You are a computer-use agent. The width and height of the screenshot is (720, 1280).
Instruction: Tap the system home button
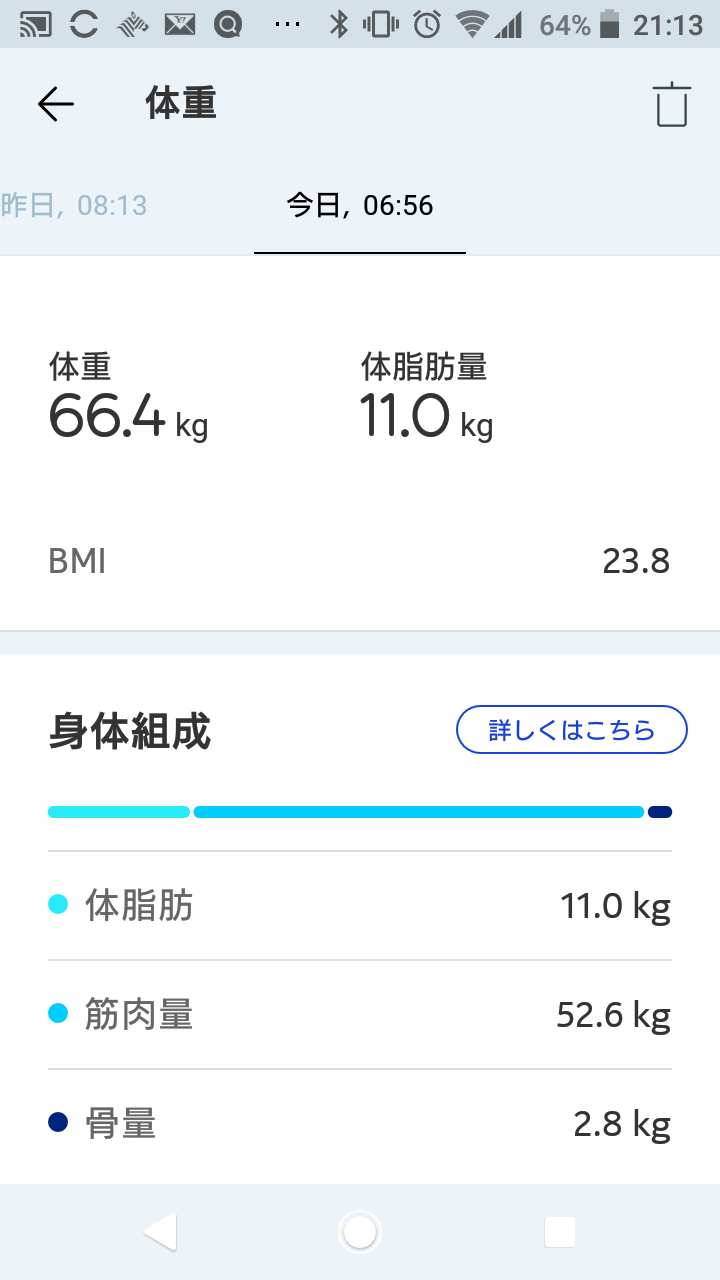360,1232
